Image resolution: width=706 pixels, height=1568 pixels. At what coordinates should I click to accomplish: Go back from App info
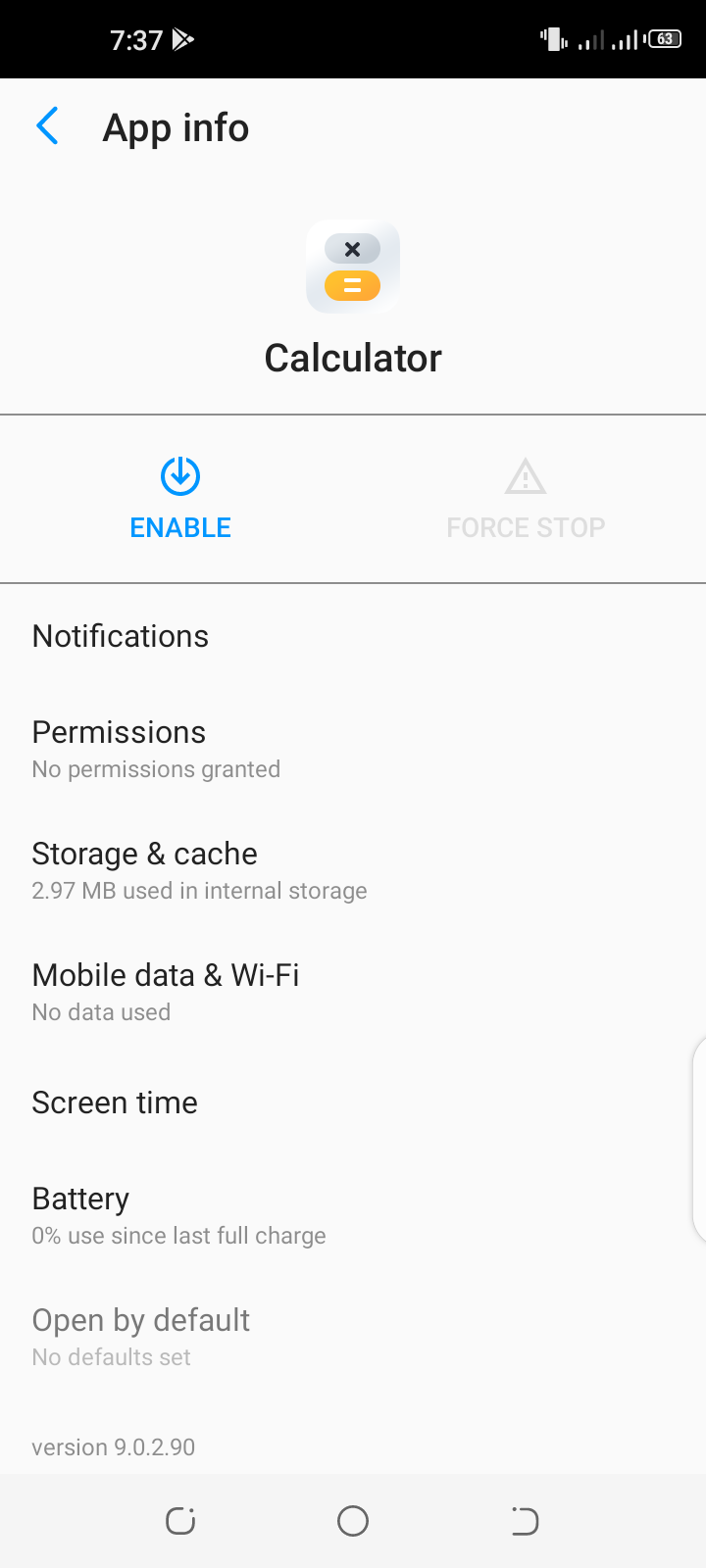pos(47,126)
